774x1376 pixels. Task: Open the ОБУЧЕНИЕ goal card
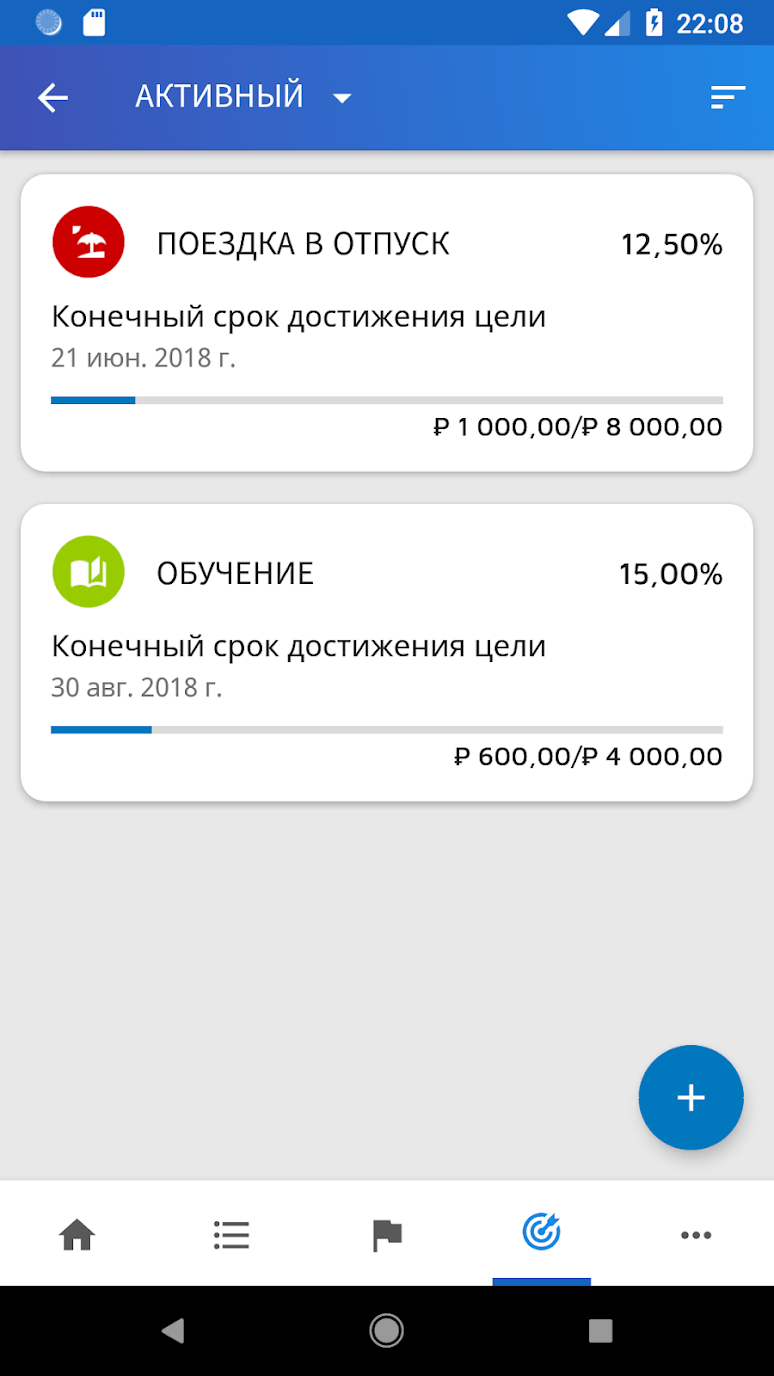386,651
